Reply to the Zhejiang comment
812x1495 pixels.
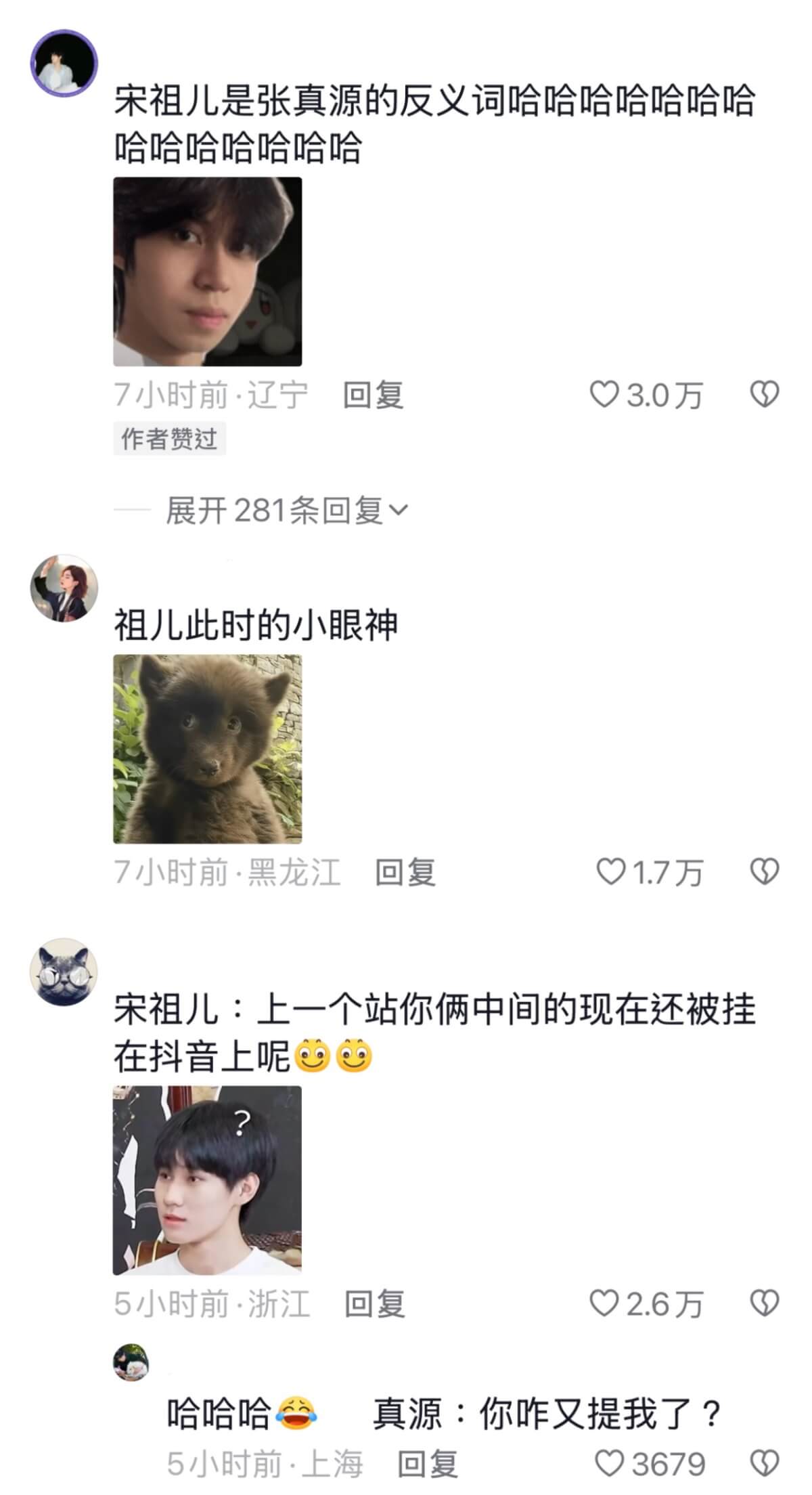point(374,1303)
